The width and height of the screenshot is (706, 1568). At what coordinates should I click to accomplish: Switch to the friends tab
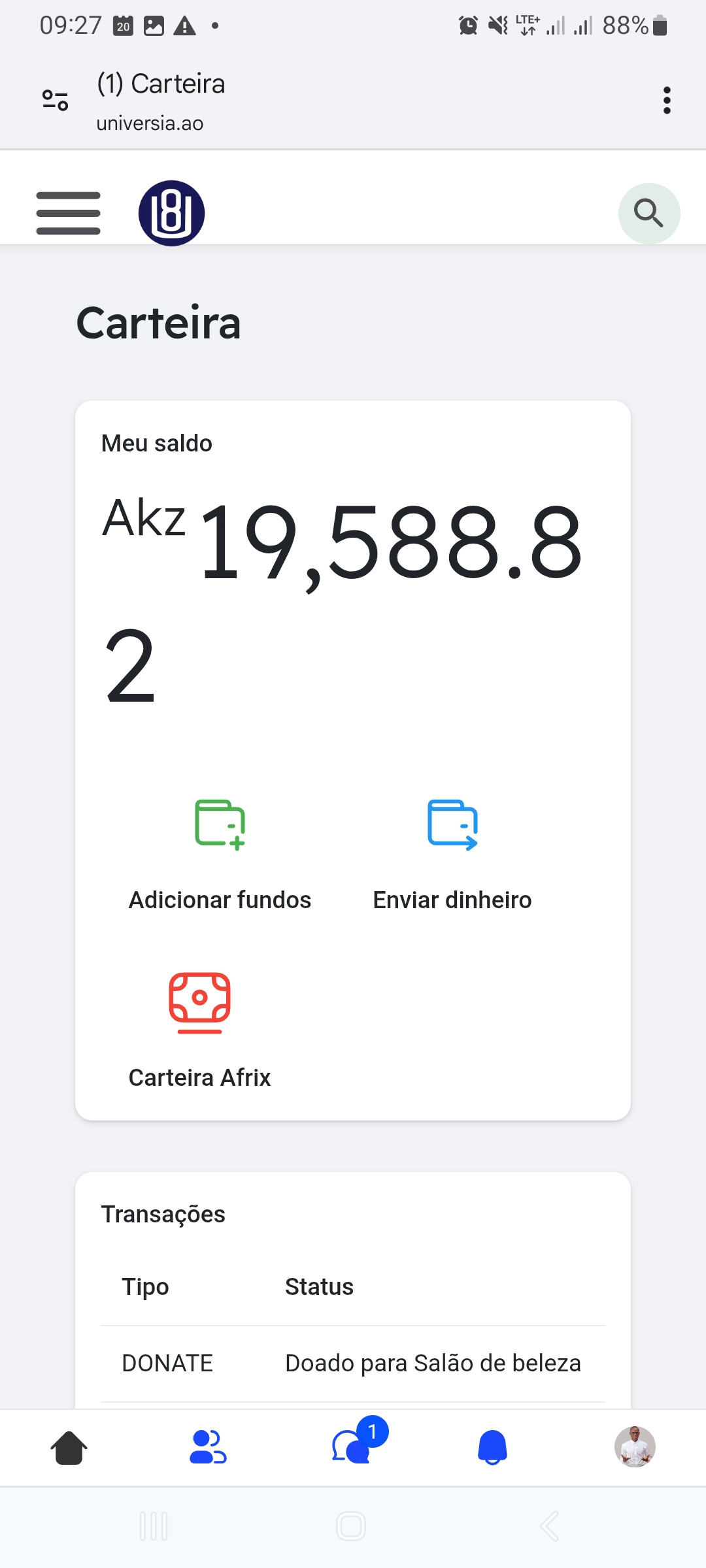208,1448
